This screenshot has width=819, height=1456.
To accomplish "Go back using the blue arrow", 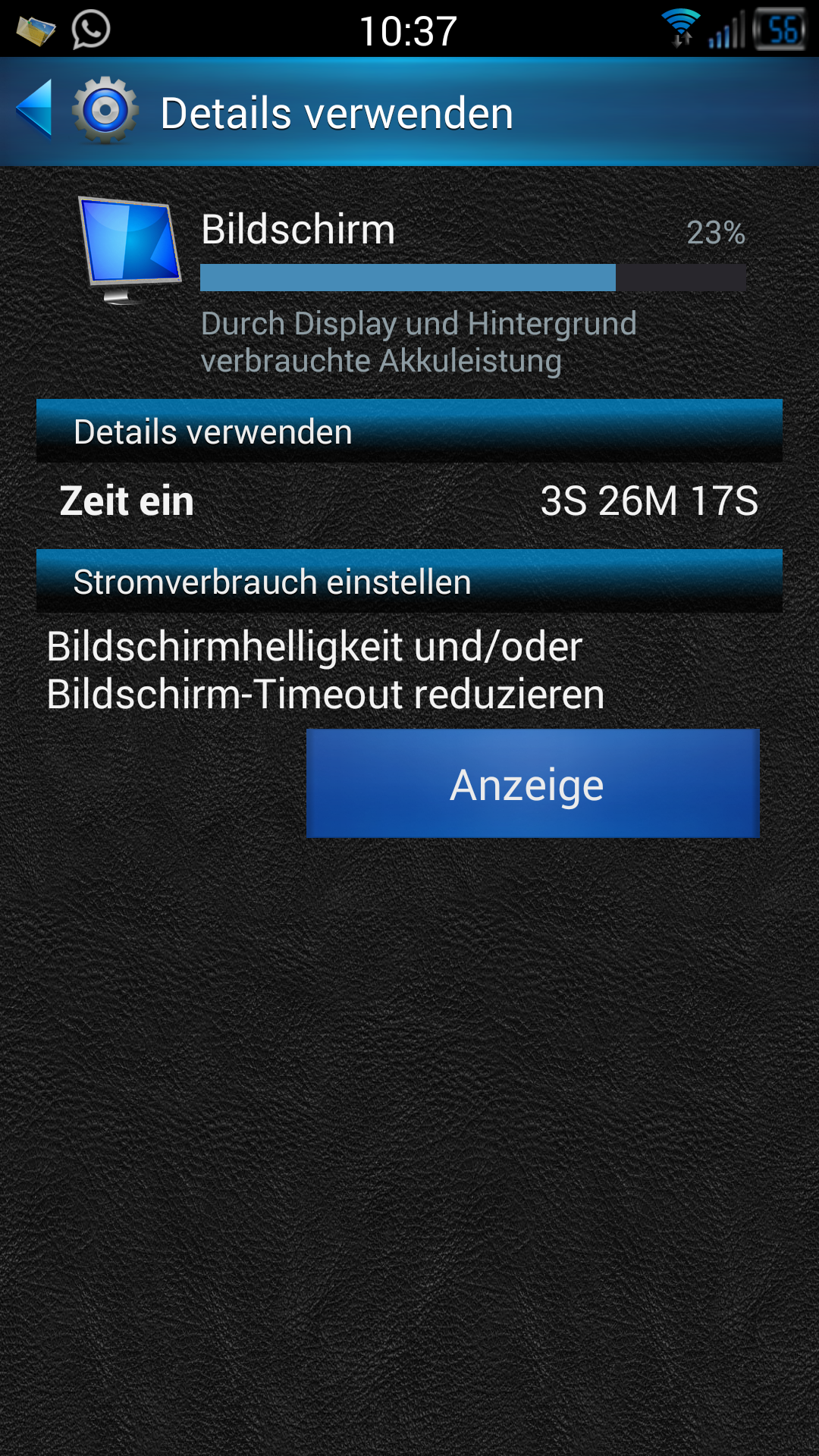I will 34,109.
